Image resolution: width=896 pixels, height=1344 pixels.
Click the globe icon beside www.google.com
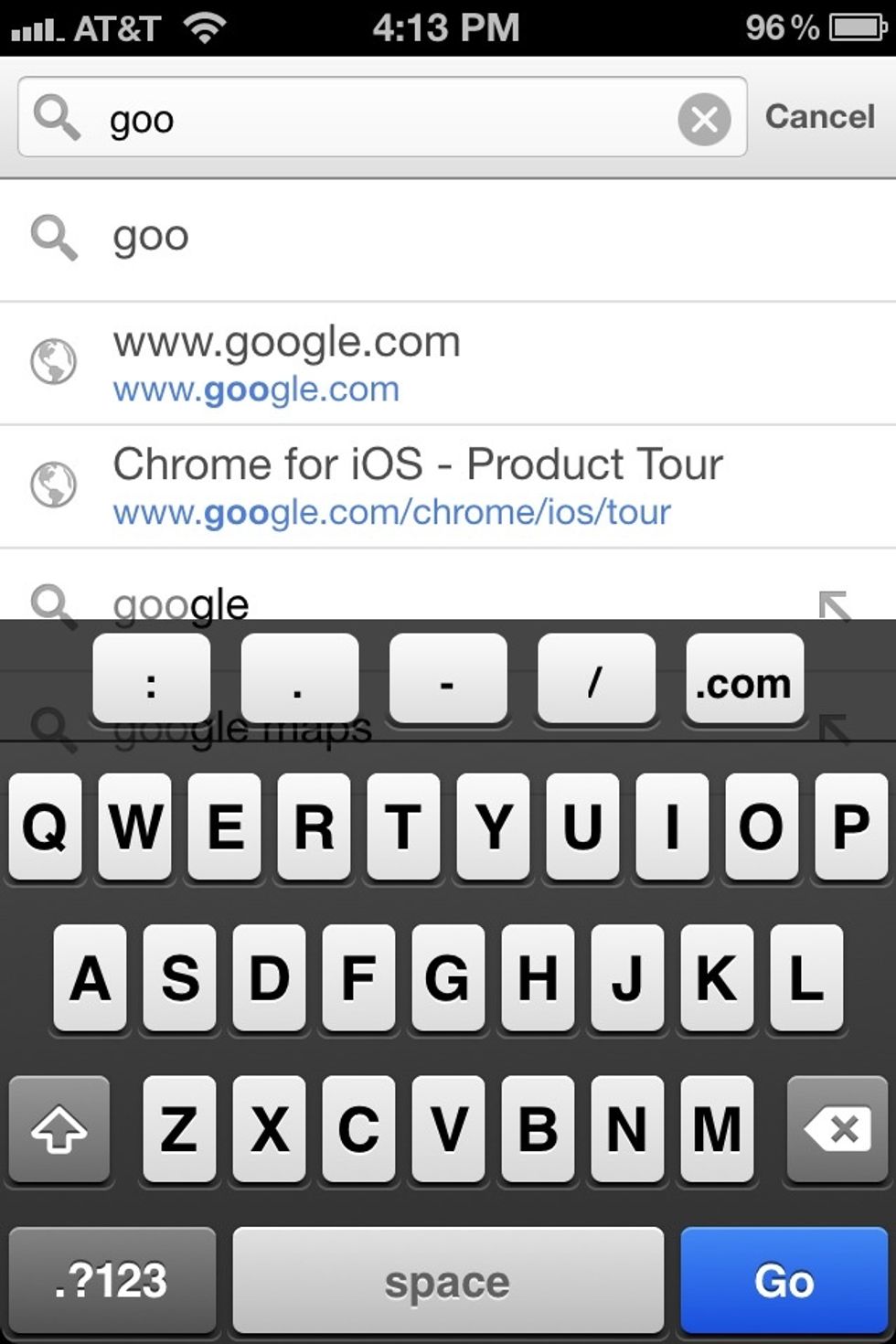[x=55, y=362]
